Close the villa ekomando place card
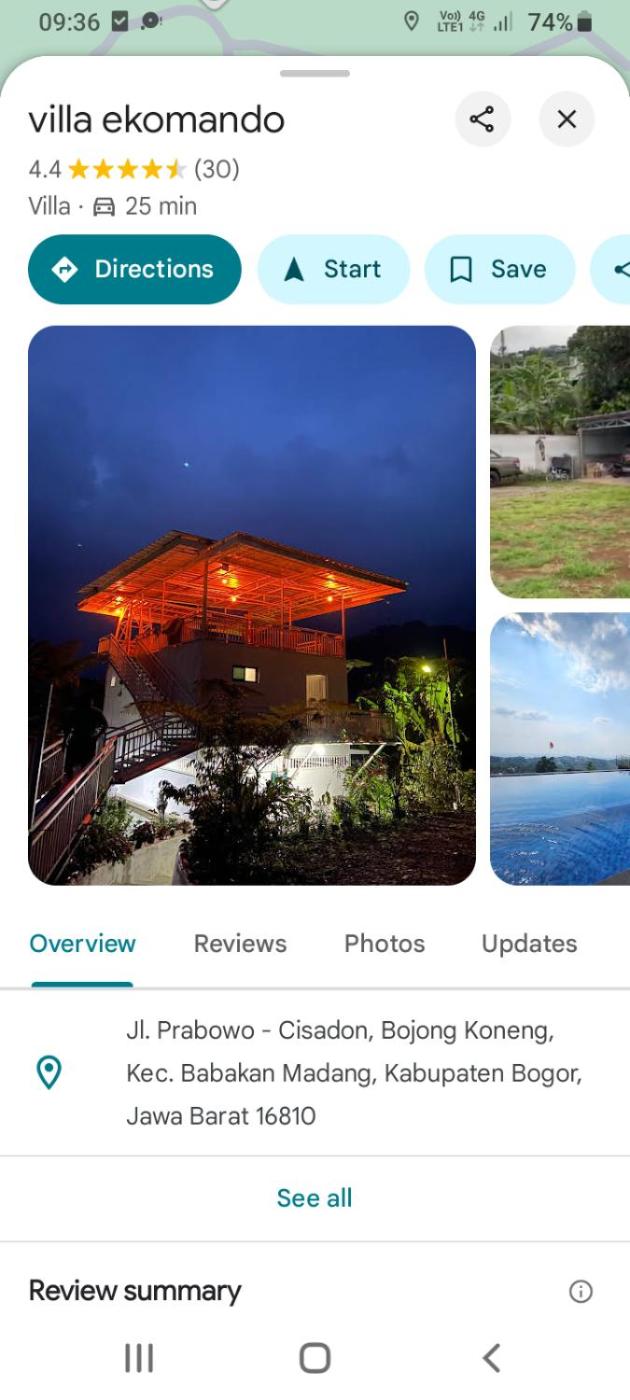This screenshot has height=1400, width=630. pos(566,120)
